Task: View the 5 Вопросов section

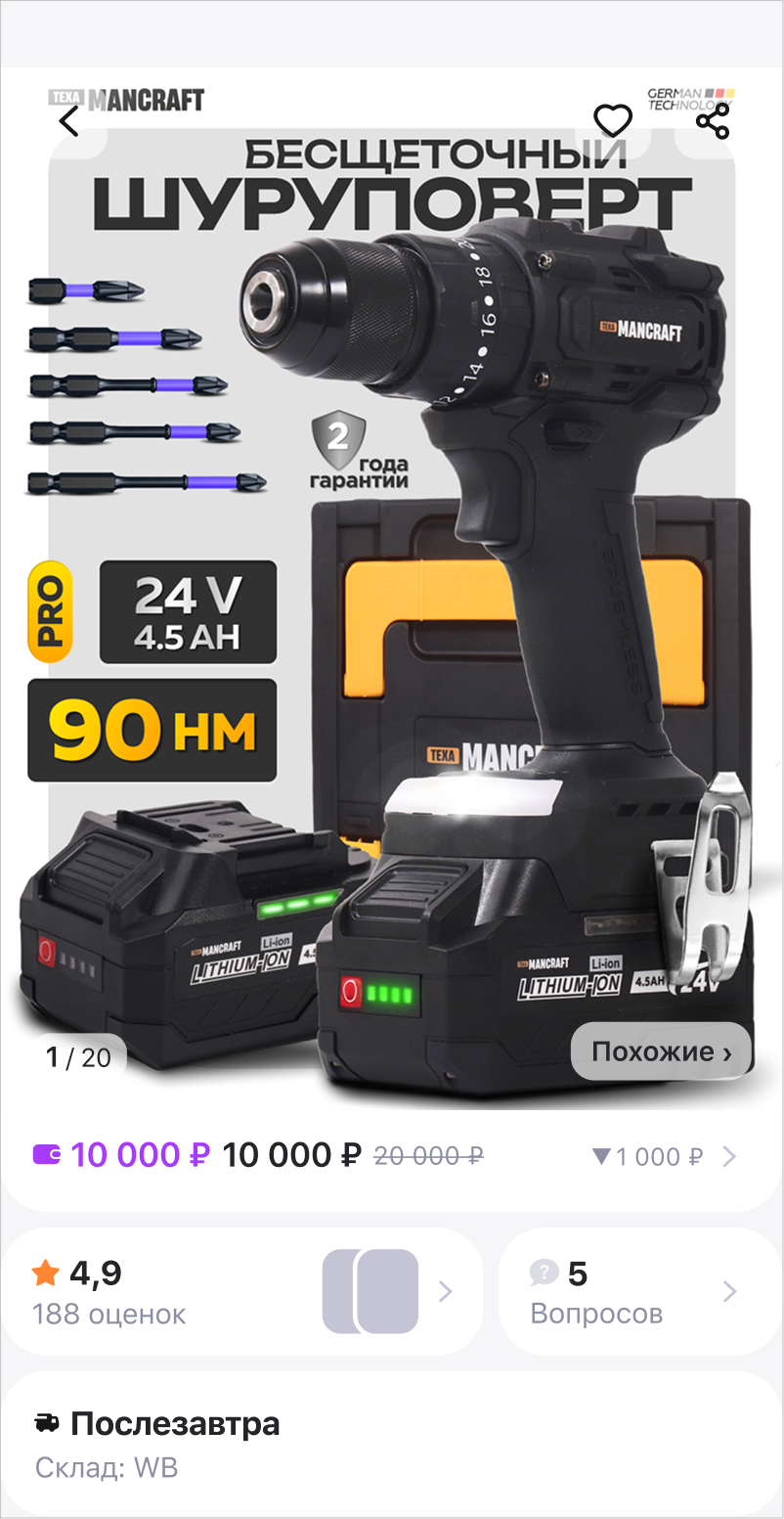Action: 632,1291
